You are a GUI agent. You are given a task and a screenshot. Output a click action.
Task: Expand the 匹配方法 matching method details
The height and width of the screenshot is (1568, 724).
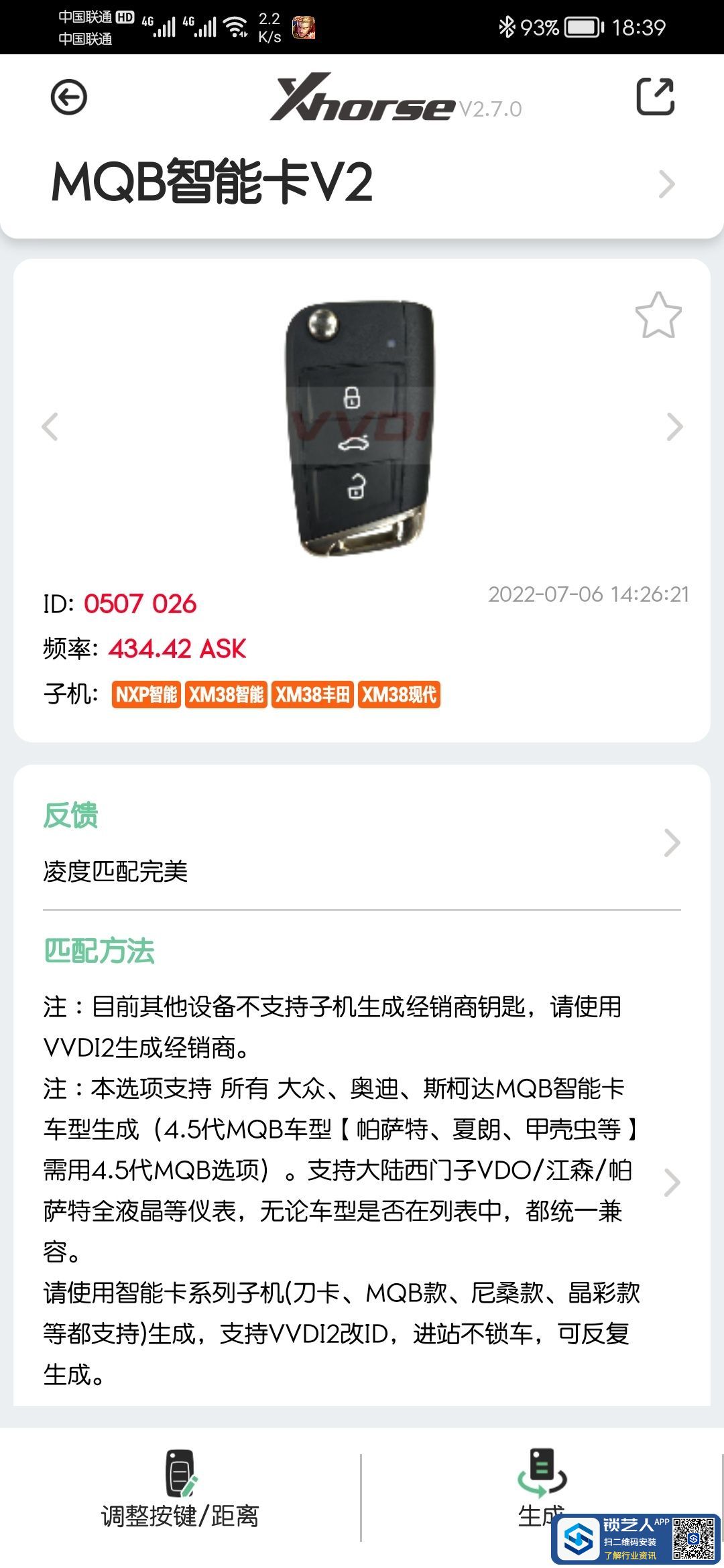pyautogui.click(x=672, y=1183)
